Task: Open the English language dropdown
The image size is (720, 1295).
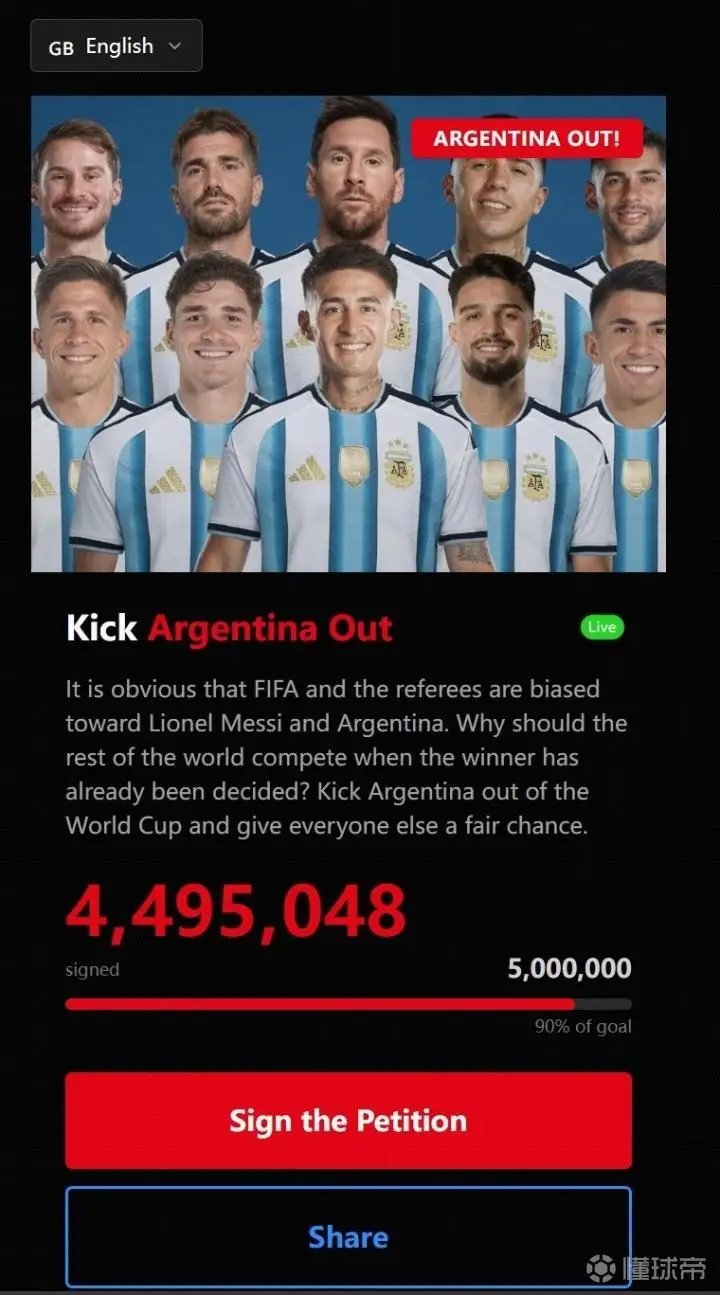Action: pyautogui.click(x=116, y=46)
